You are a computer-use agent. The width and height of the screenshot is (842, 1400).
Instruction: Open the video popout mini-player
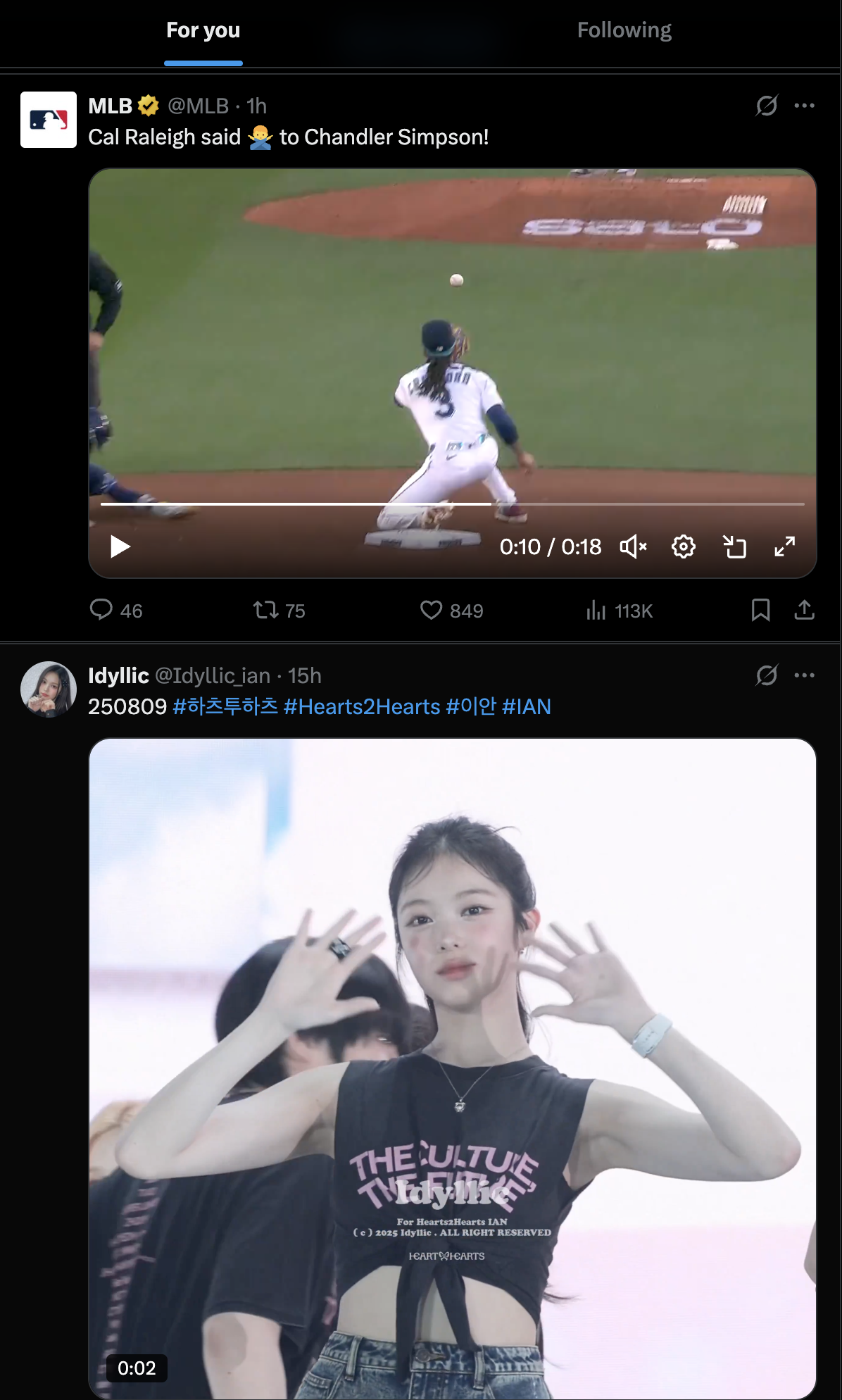(734, 546)
